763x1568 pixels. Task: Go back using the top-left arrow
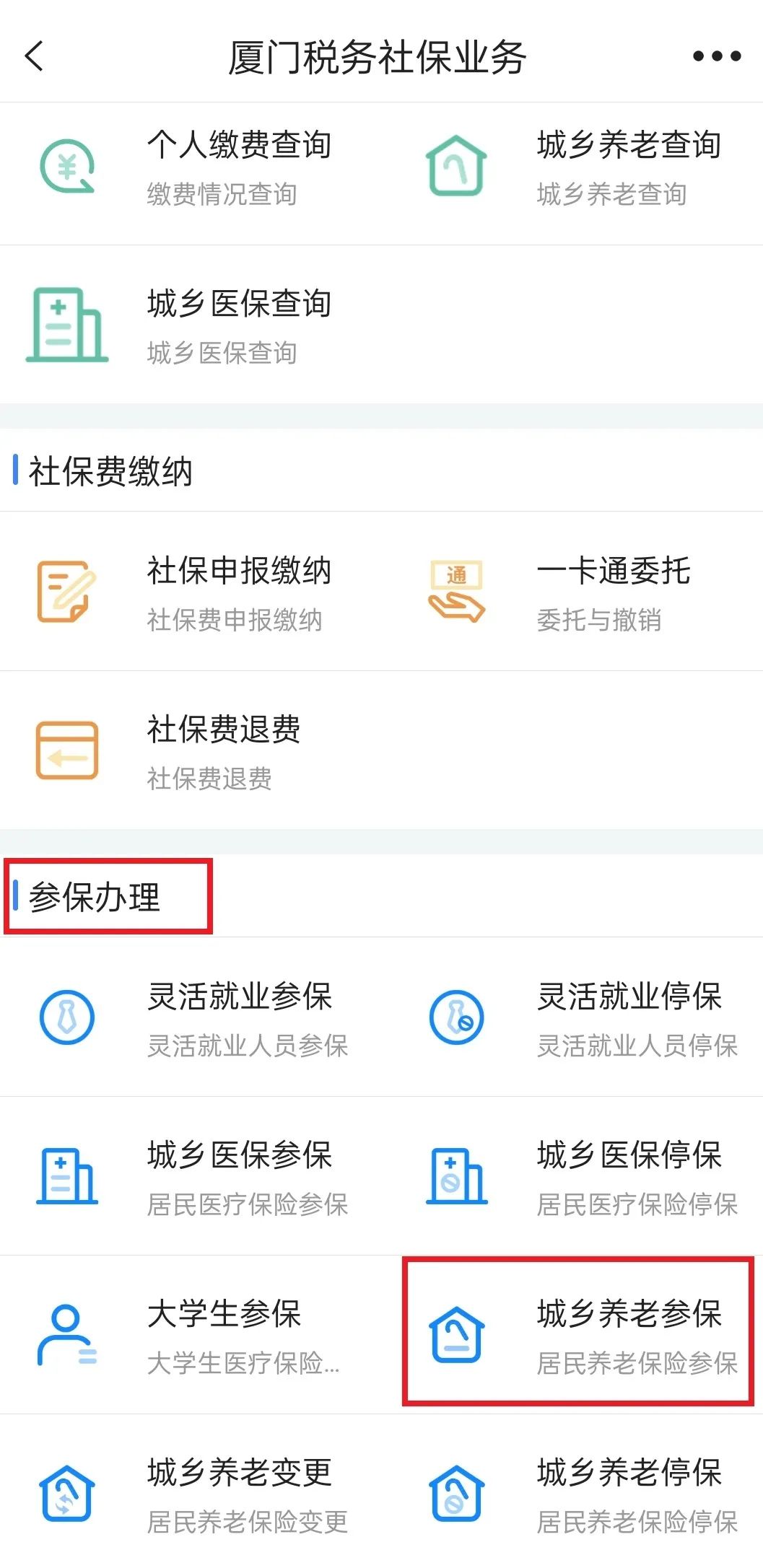click(x=35, y=56)
